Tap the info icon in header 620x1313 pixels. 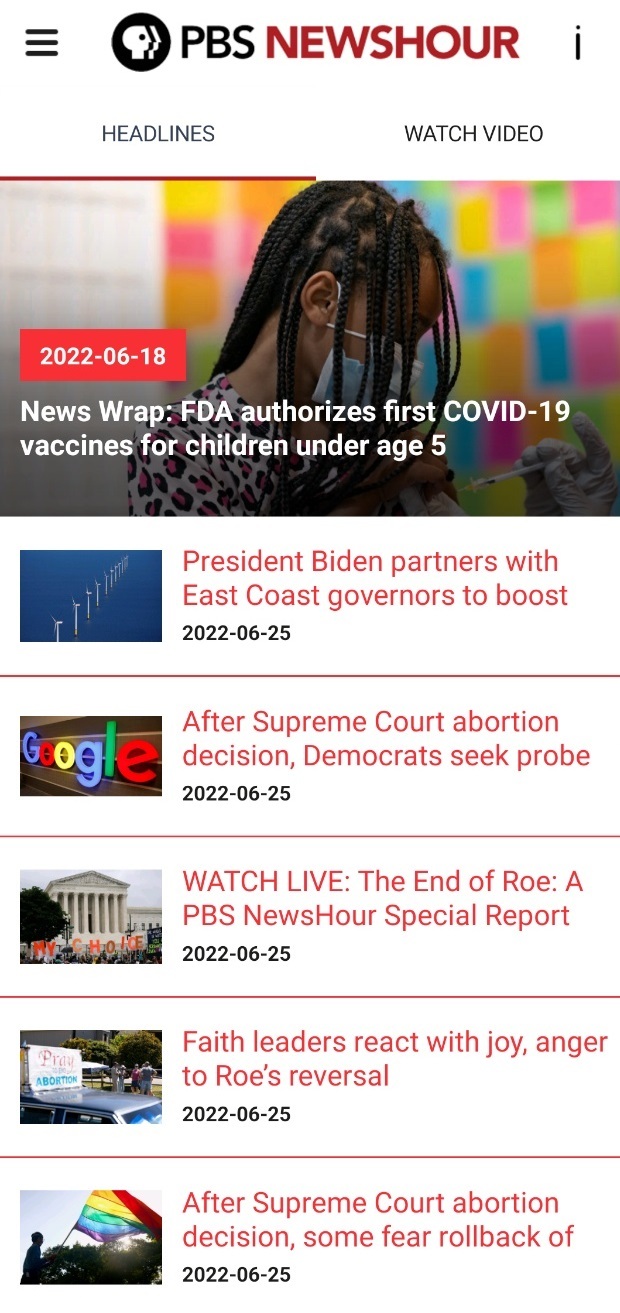tap(578, 44)
